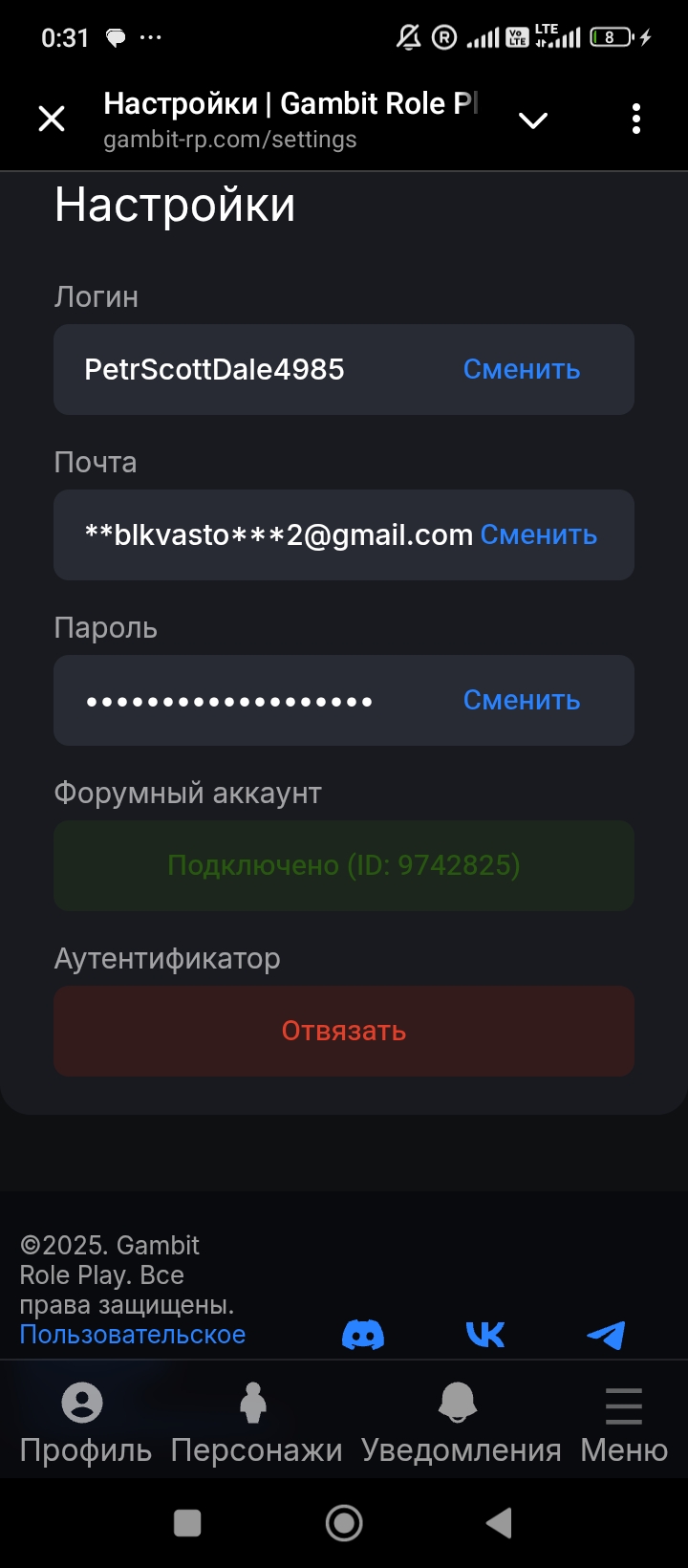Tap Сменить next to the email
Image resolution: width=688 pixels, height=1568 pixels.
538,534
